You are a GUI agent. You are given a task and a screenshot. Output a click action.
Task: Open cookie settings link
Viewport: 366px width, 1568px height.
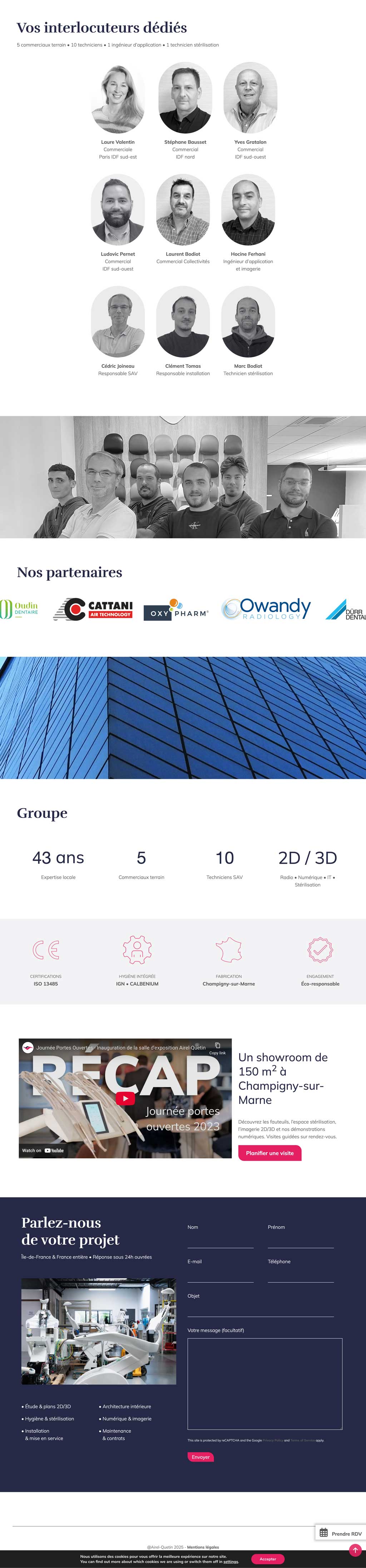(x=231, y=1561)
